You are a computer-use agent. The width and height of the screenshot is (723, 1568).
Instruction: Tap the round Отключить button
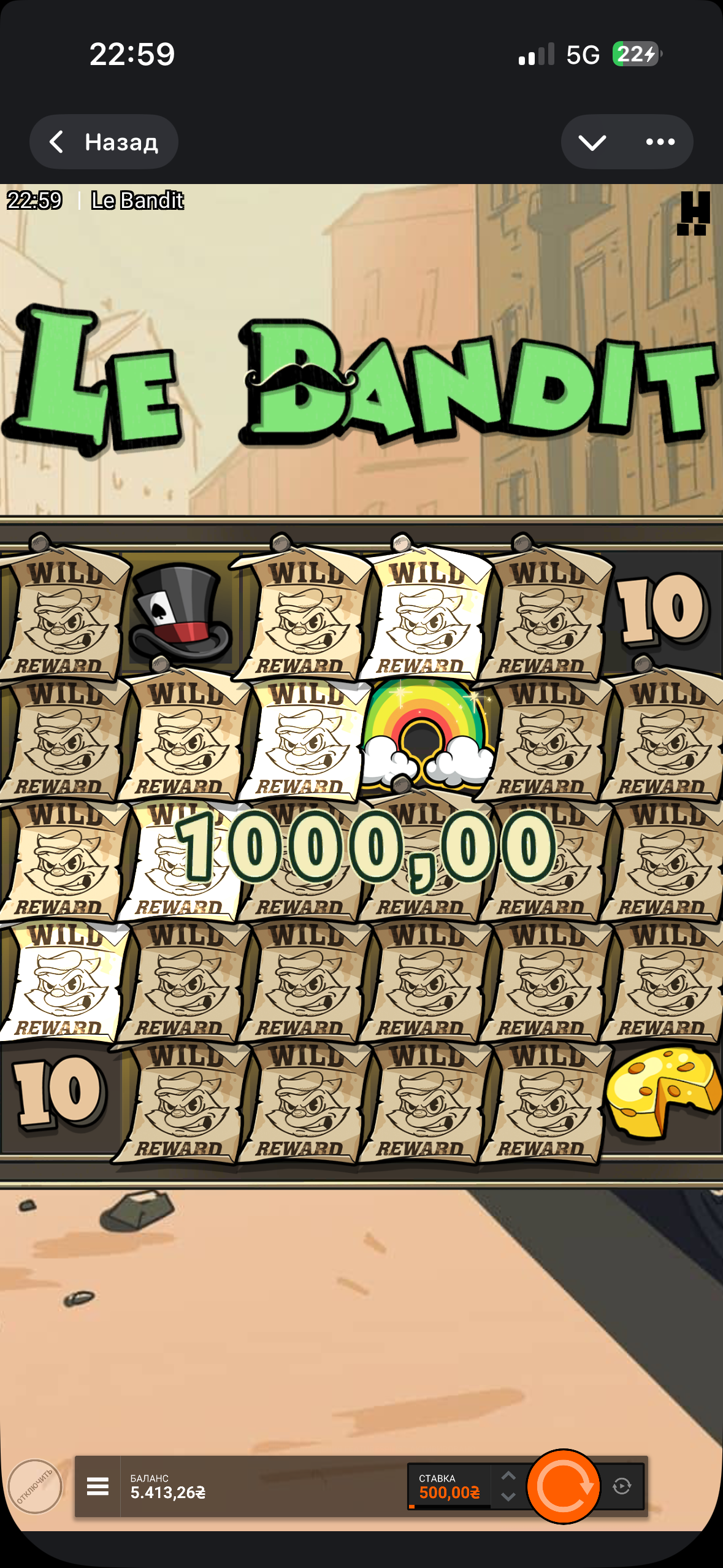click(x=35, y=1486)
